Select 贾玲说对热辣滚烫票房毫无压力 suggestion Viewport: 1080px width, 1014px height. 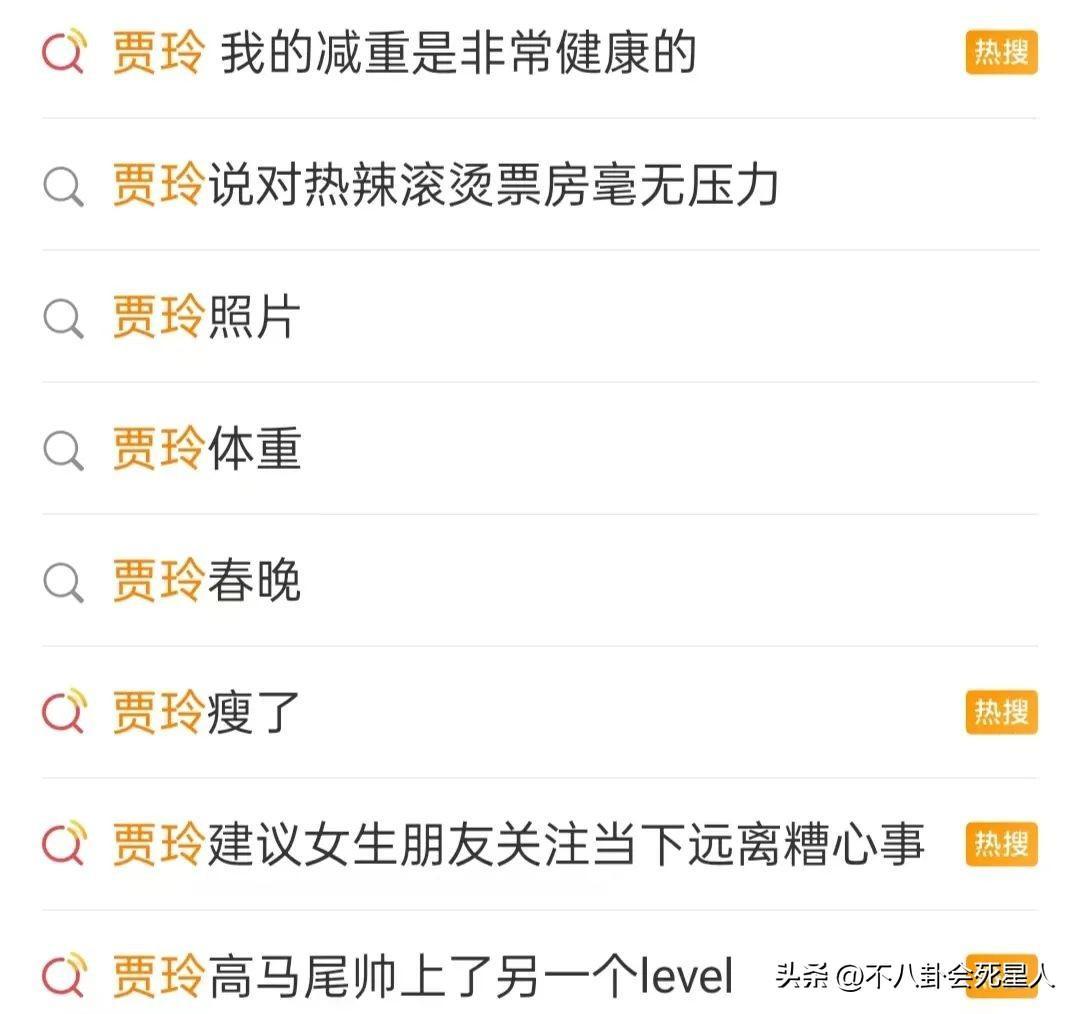pos(444,186)
